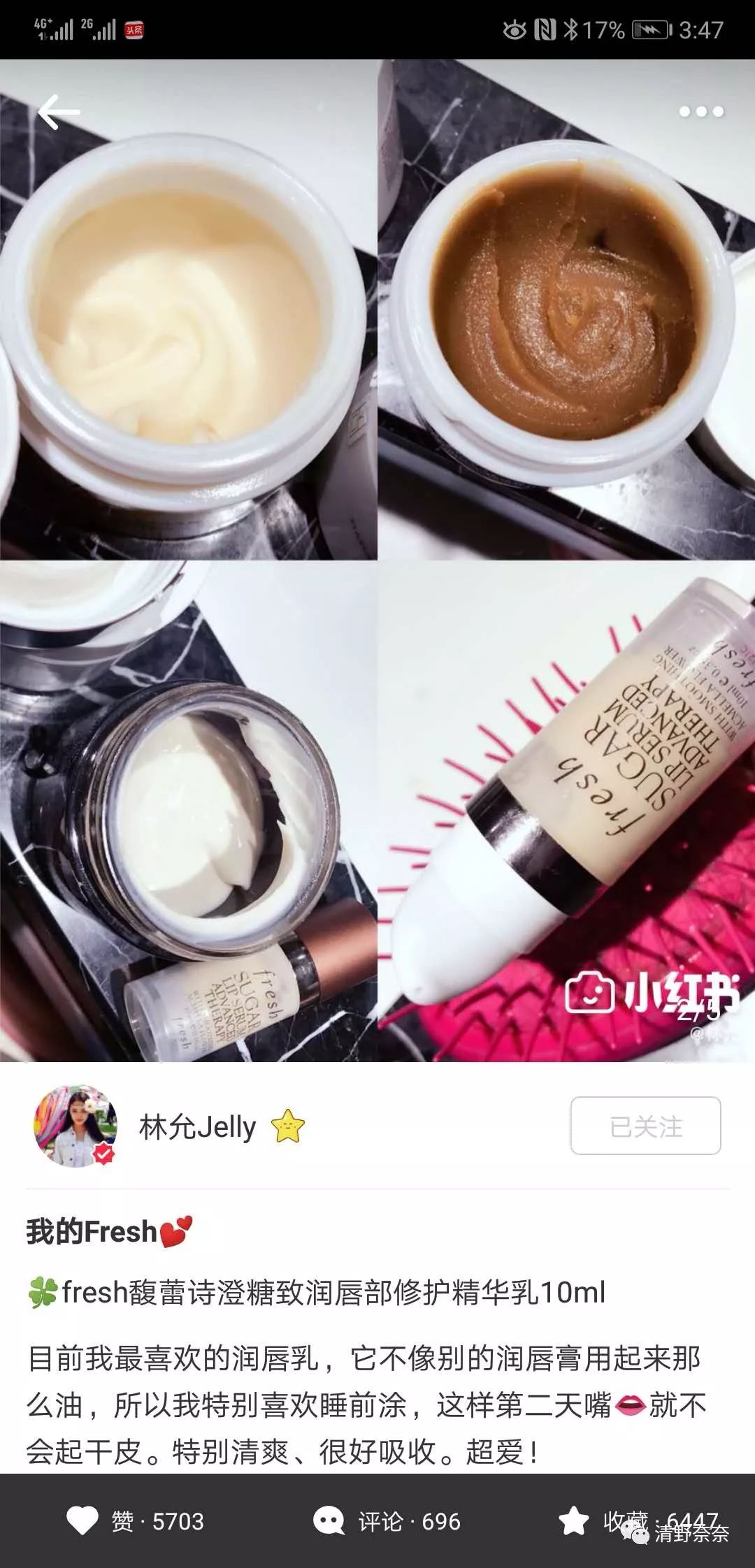Open 林允Jelly's profile avatar

pyautogui.click(x=75, y=1126)
